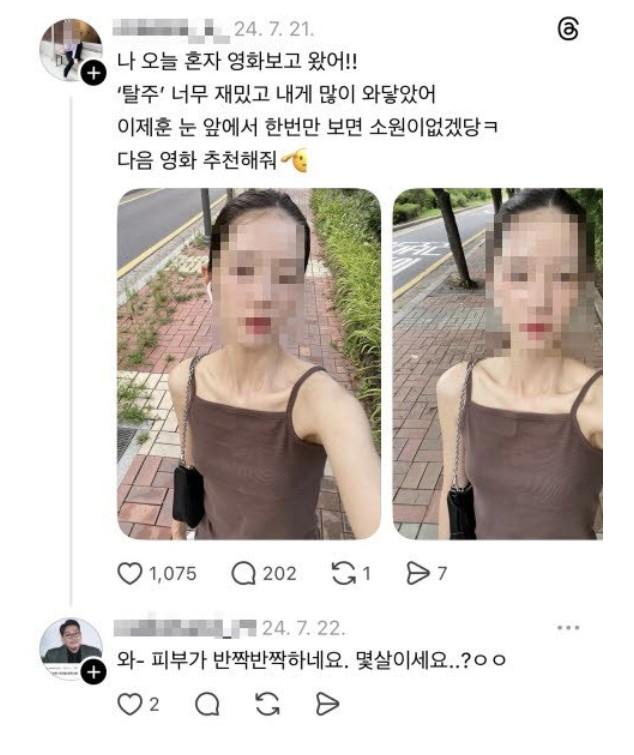Follow the reply author via avatar plus

(92, 673)
